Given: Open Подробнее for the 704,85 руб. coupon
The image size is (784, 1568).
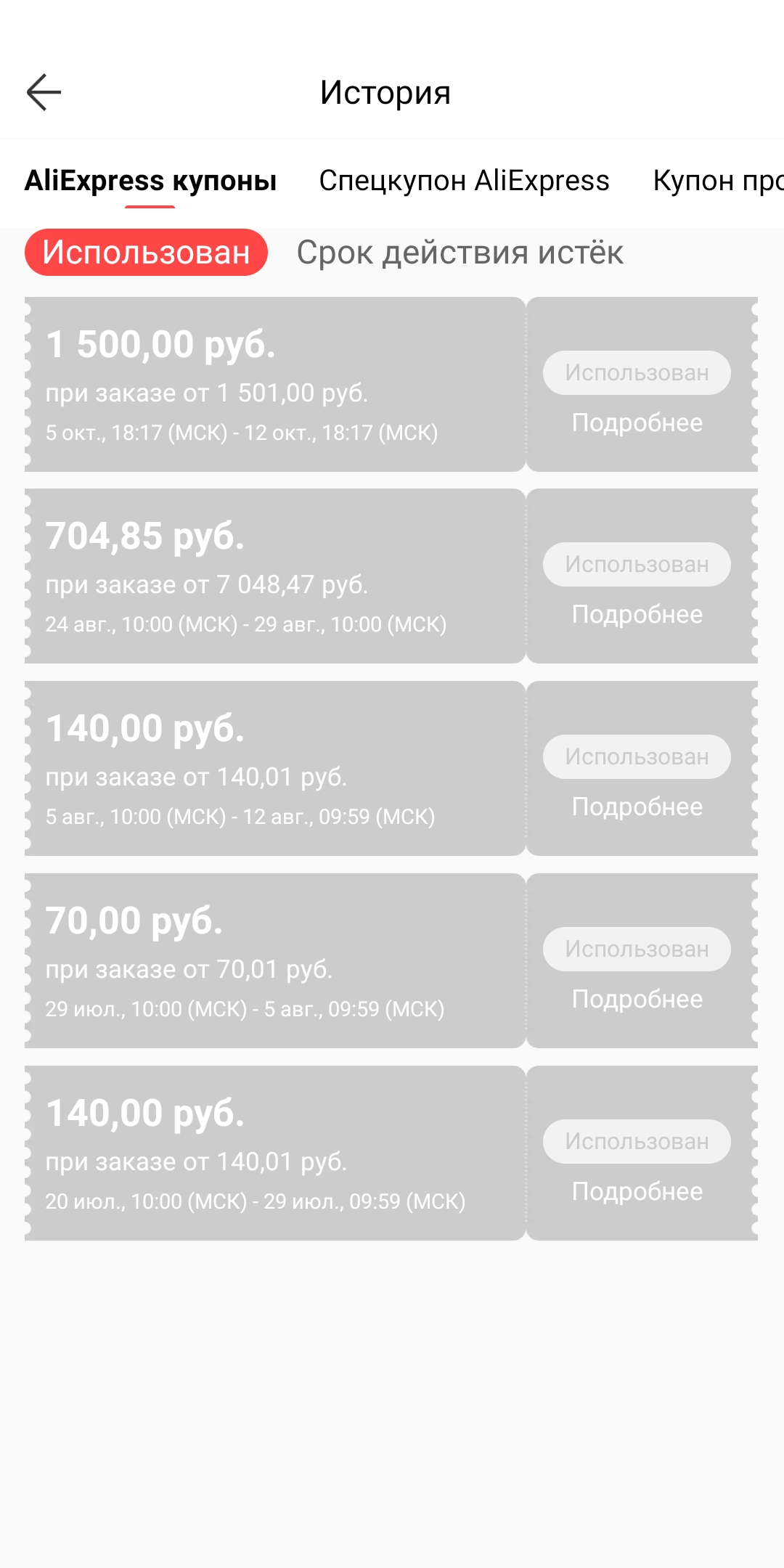Looking at the screenshot, I should point(637,614).
